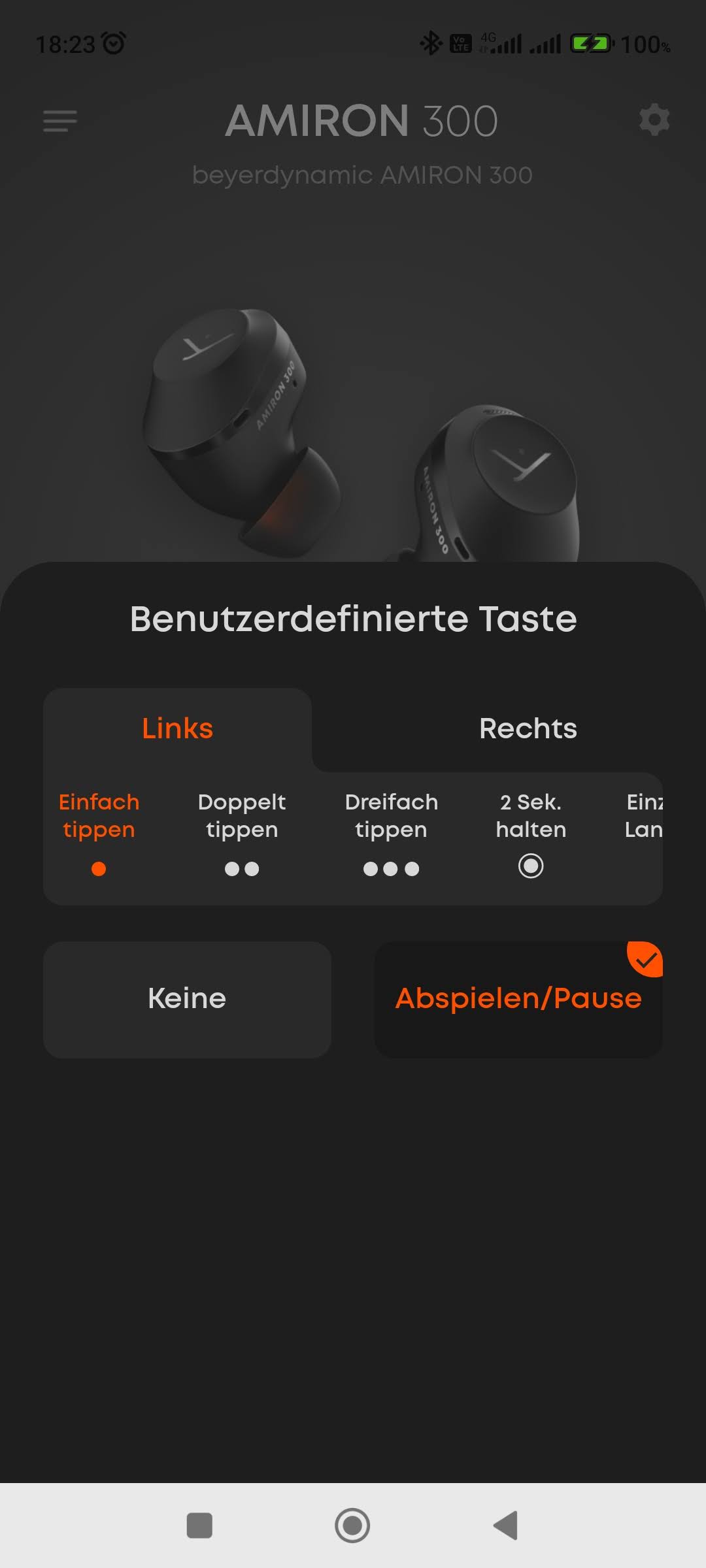This screenshot has height=1568, width=706.
Task: Switch to the Links earbud tab
Action: (x=178, y=728)
